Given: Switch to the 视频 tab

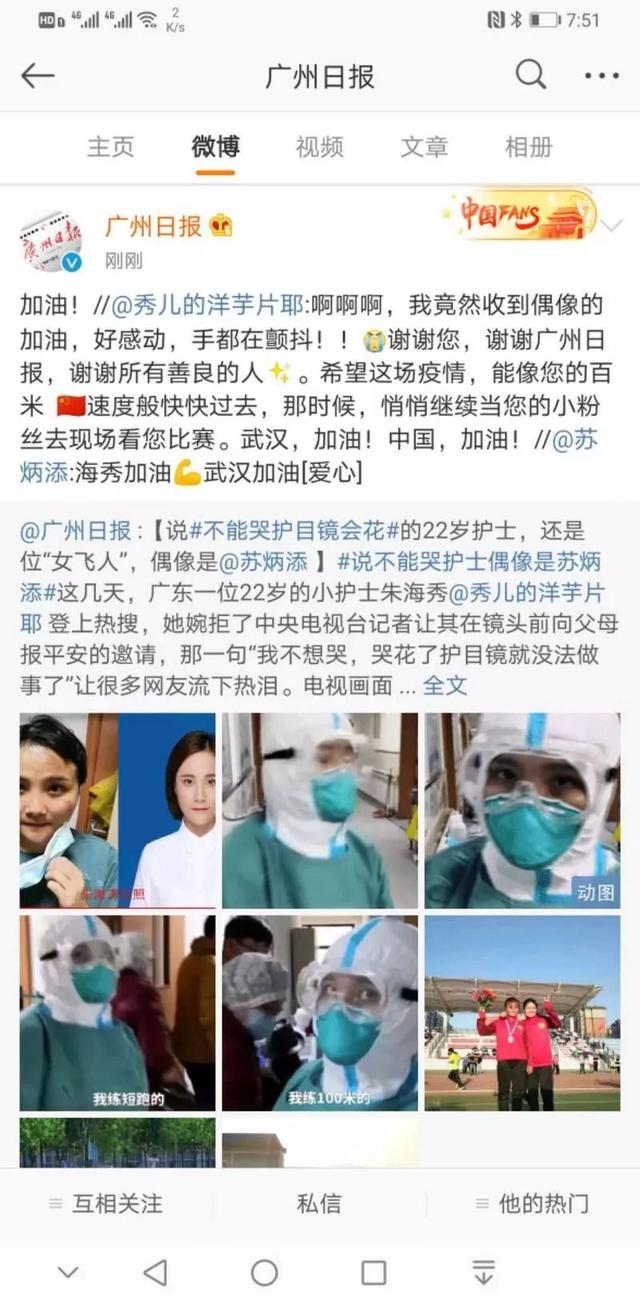Looking at the screenshot, I should pos(320,147).
